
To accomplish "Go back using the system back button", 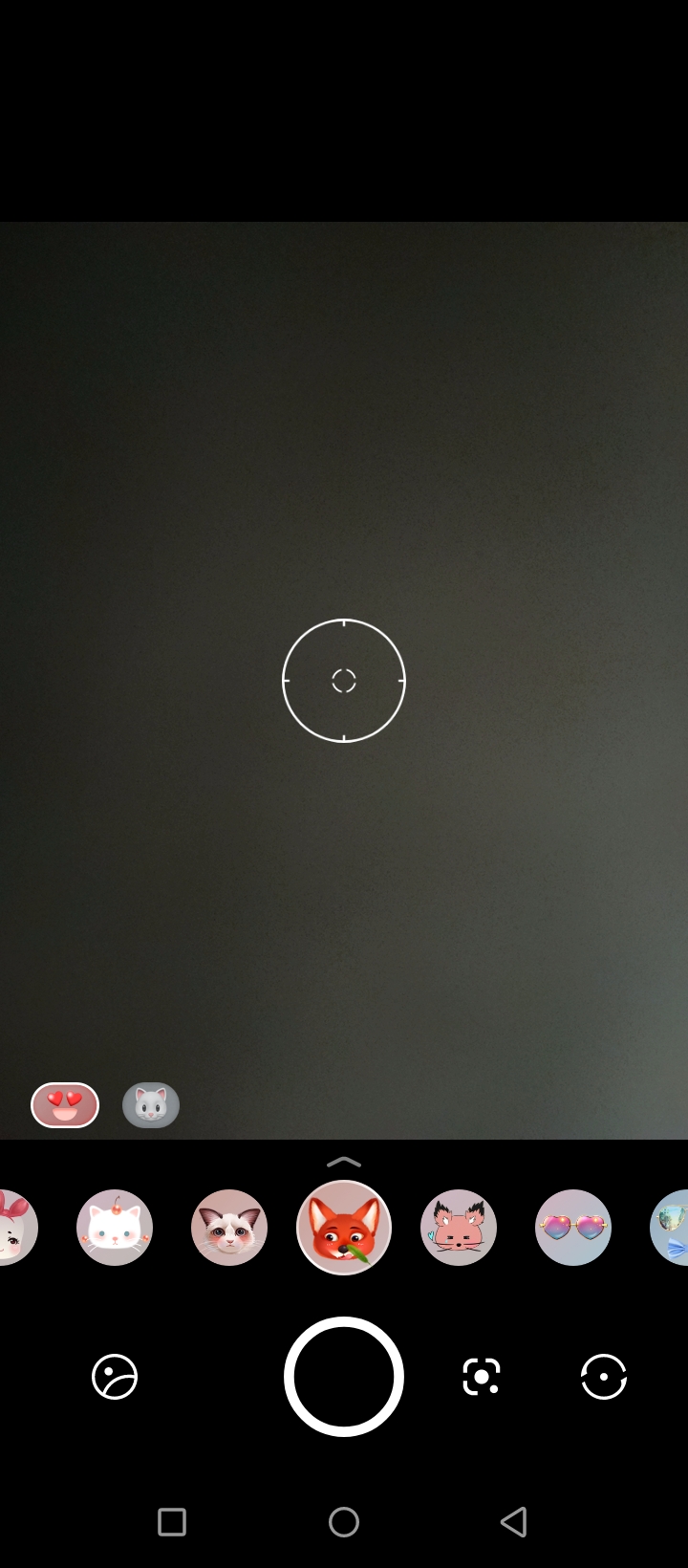I will [513, 1521].
